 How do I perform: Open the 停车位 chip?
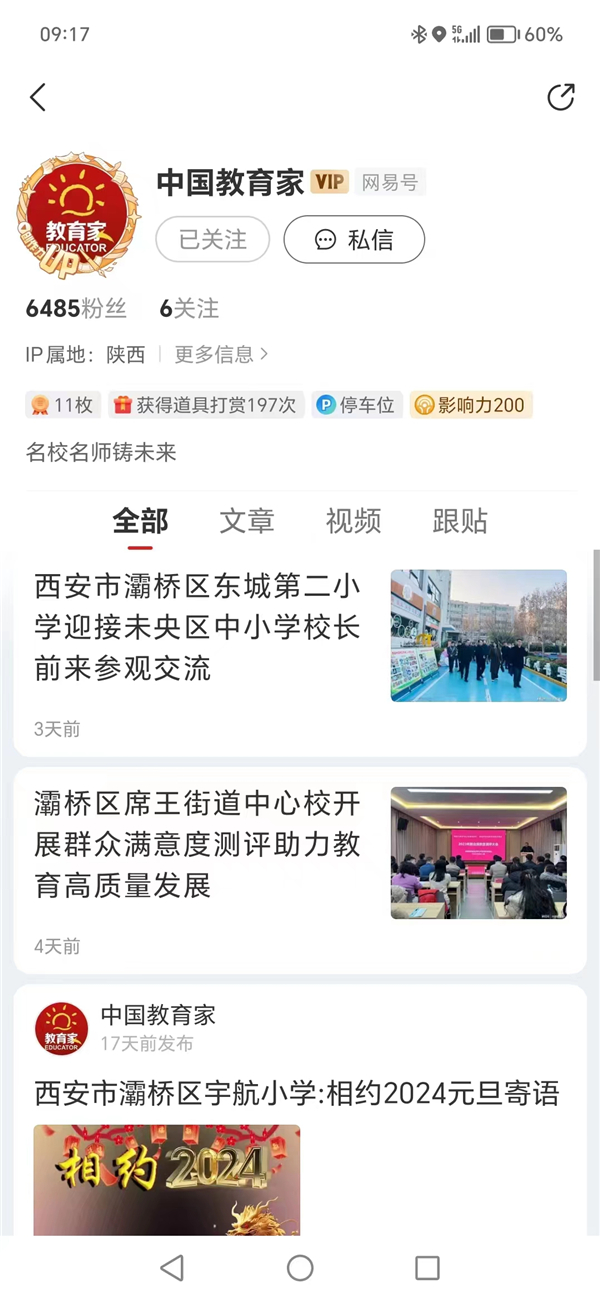coord(357,405)
